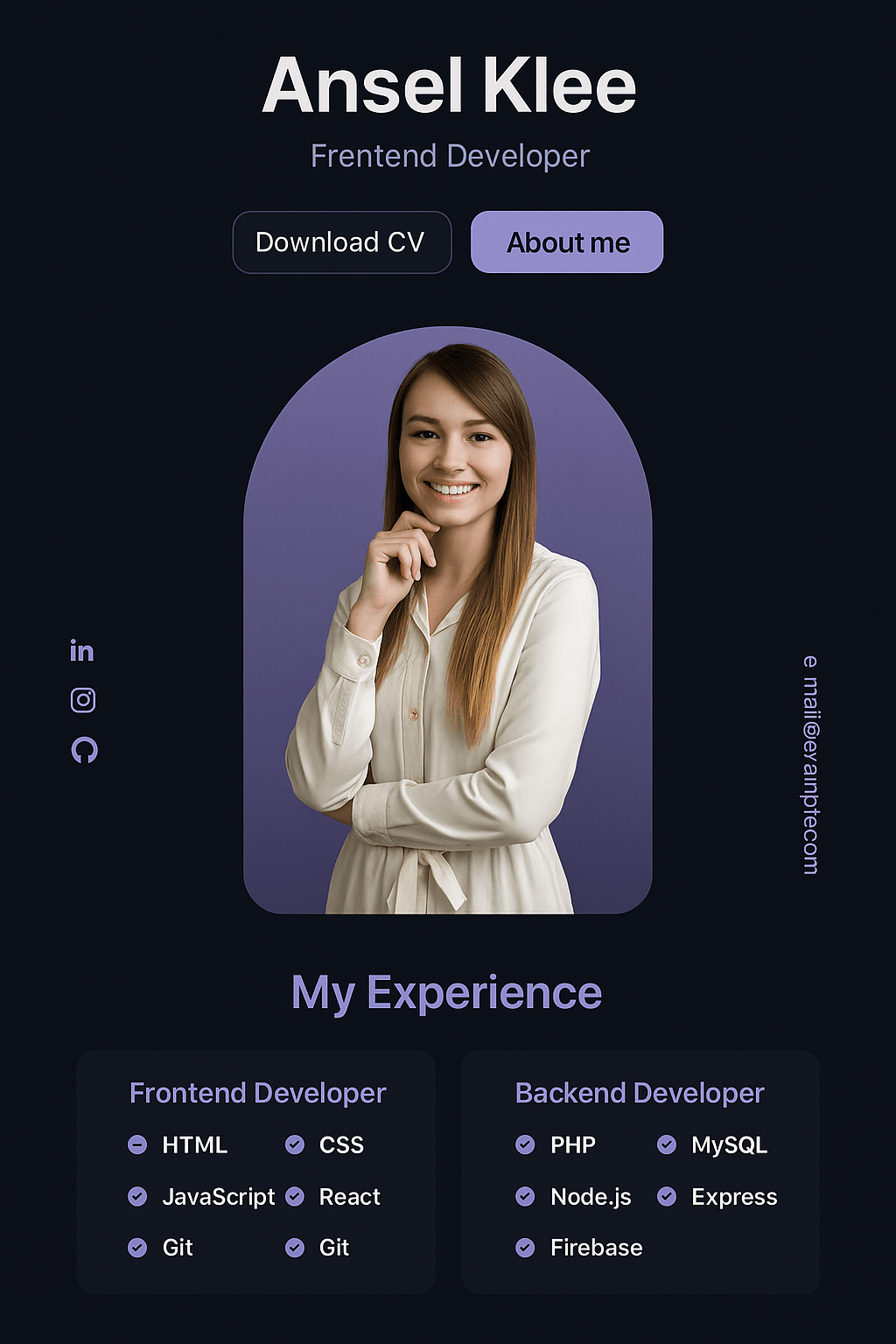The height and width of the screenshot is (1344, 896).
Task: Tap the vertical email address link
Action: 810,765
